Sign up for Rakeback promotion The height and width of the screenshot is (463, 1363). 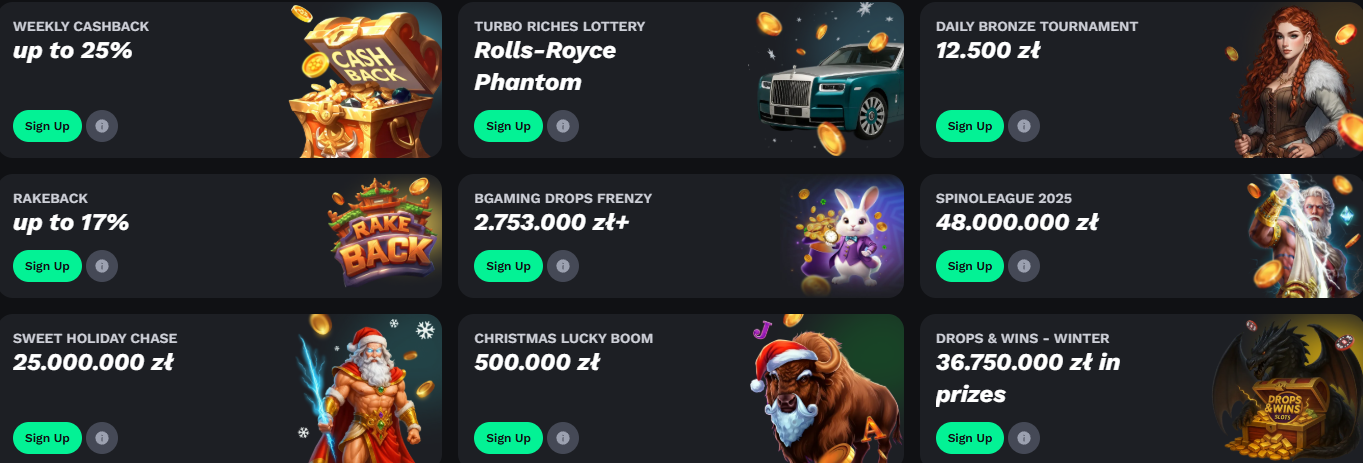[x=47, y=266]
